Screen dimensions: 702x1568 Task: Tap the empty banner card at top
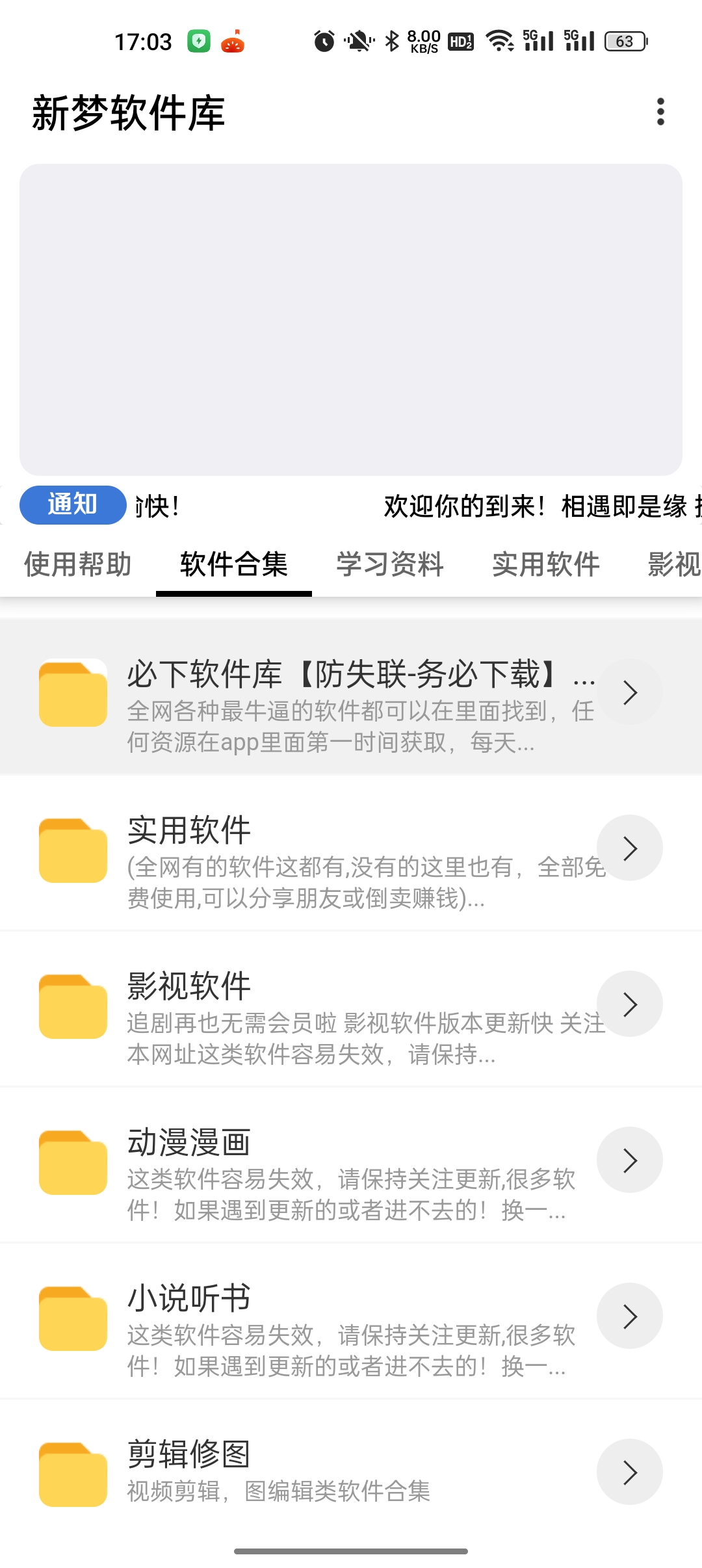351,319
